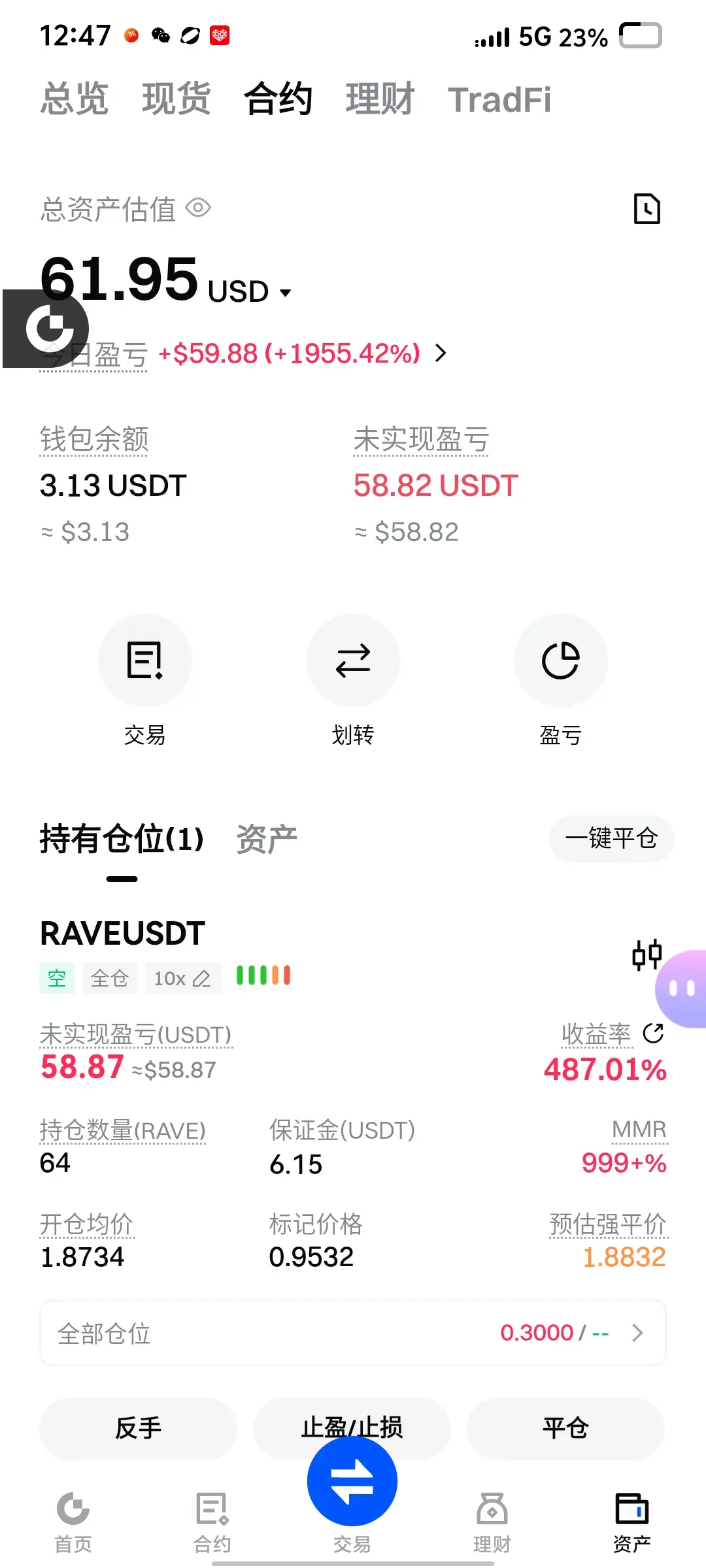Screen dimensions: 706x1568
Task: Open the 理财 top tab
Action: (380, 99)
